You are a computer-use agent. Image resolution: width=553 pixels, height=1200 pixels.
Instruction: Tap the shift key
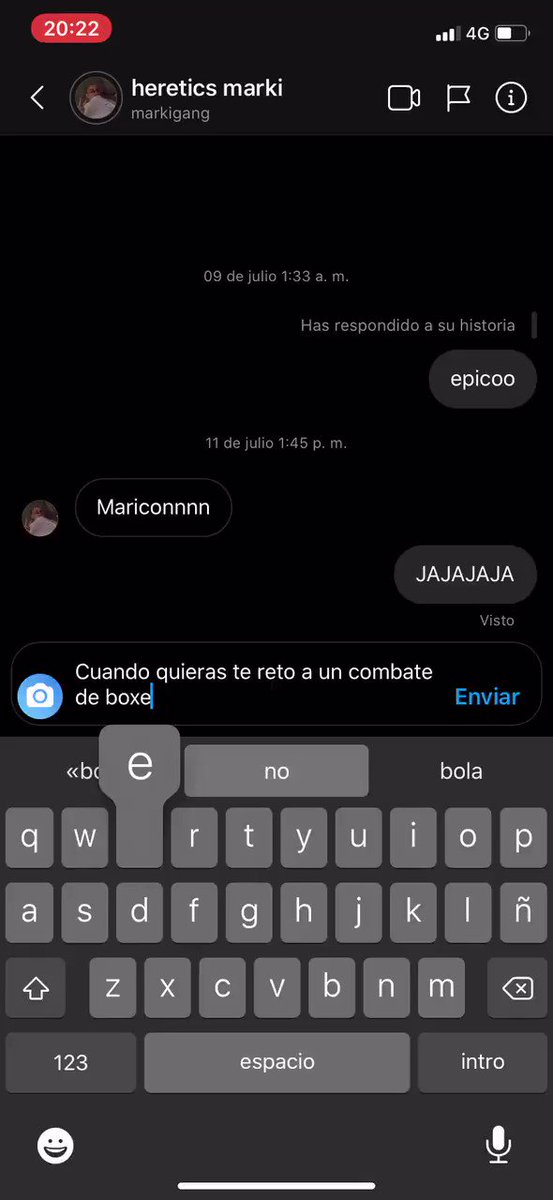pyautogui.click(x=36, y=989)
